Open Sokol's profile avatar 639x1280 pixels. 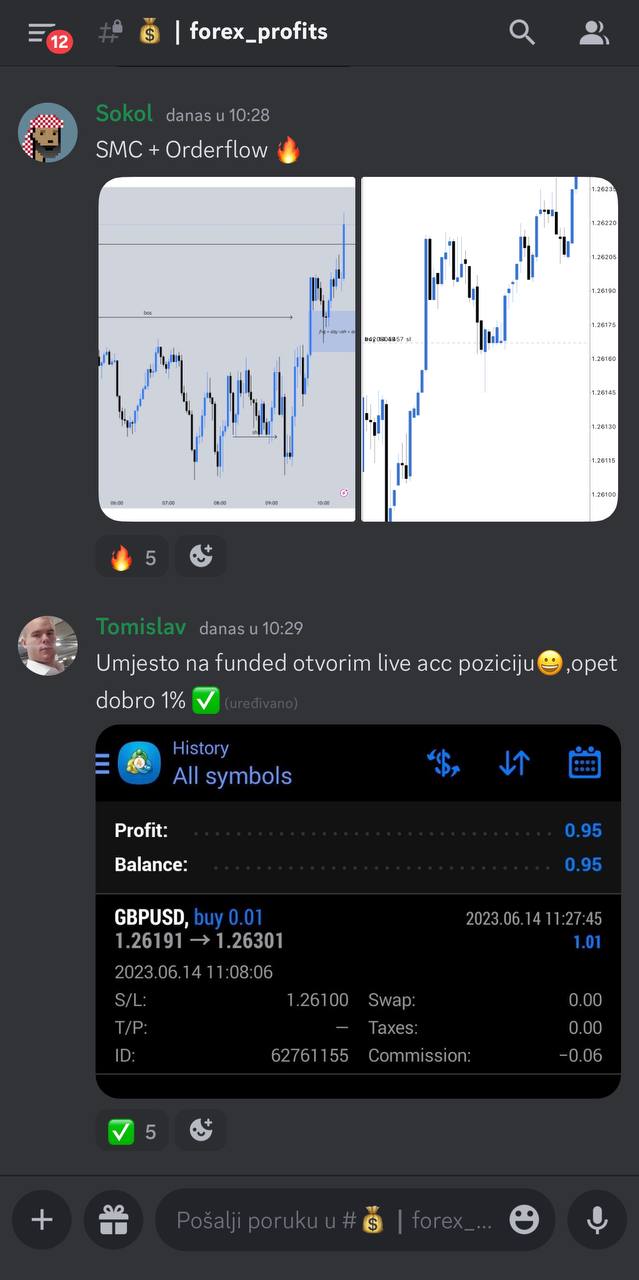click(47, 132)
